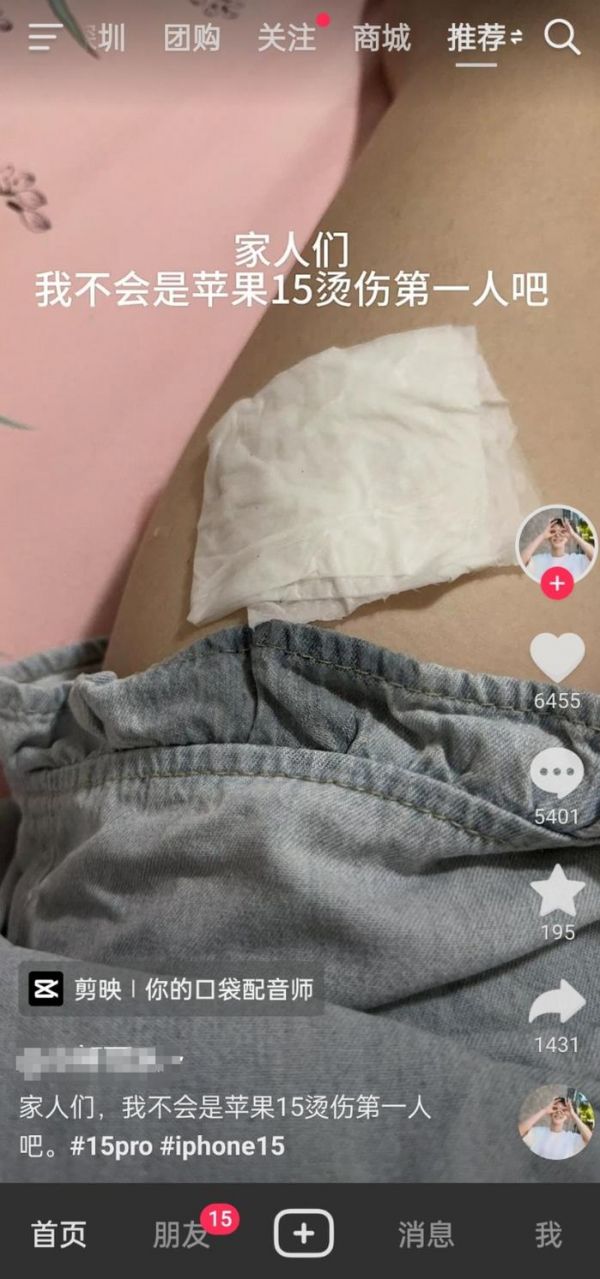Screen dimensions: 600x1279
Task: Open the #iphone15 hashtag
Action: click(x=222, y=1145)
